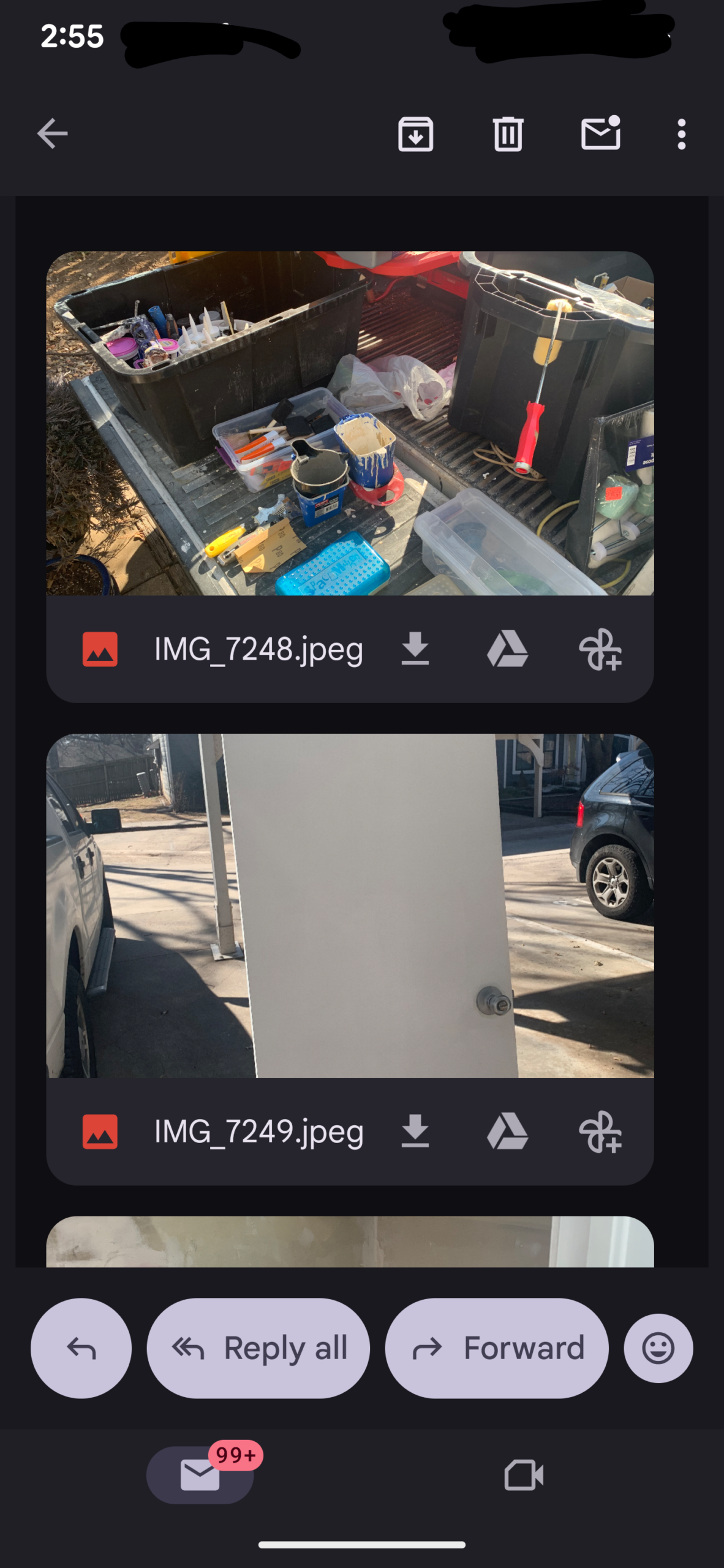Archive this email
Viewport: 724px width, 1568px height.
click(415, 134)
